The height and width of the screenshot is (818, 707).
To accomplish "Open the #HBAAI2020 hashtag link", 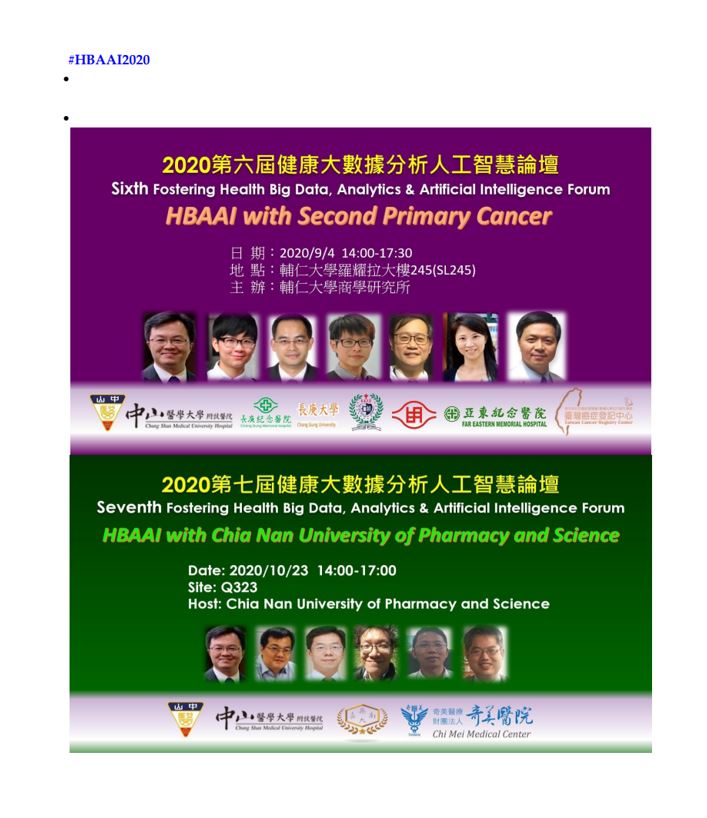I will point(109,60).
